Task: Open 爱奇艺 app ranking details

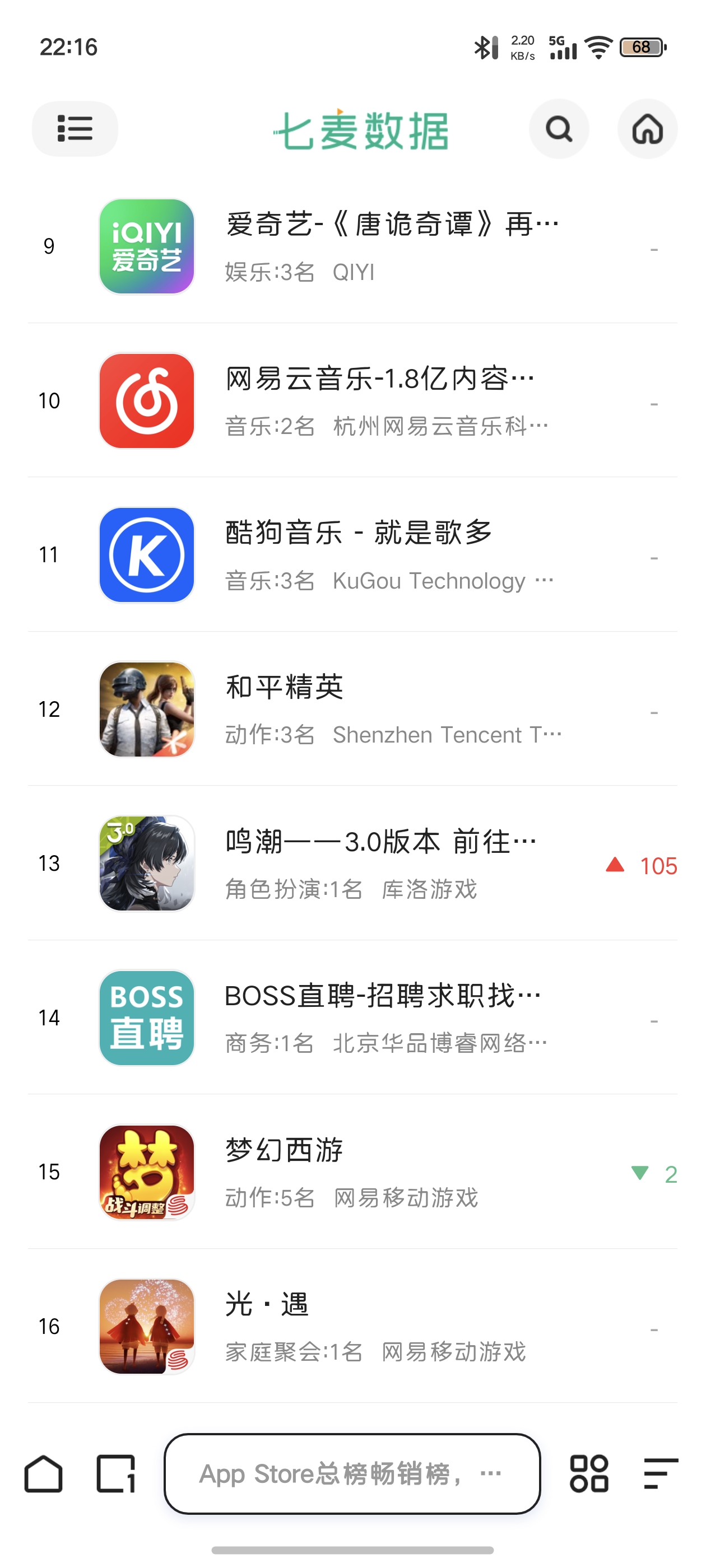Action: click(390, 246)
